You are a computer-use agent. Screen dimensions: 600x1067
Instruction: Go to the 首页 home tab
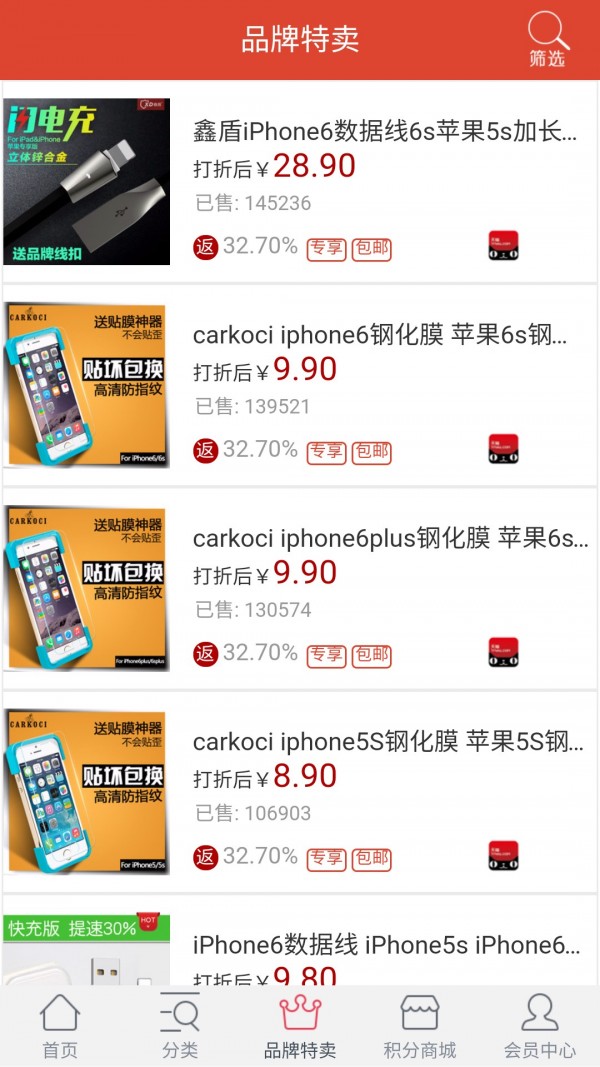pyautogui.click(x=60, y=1026)
